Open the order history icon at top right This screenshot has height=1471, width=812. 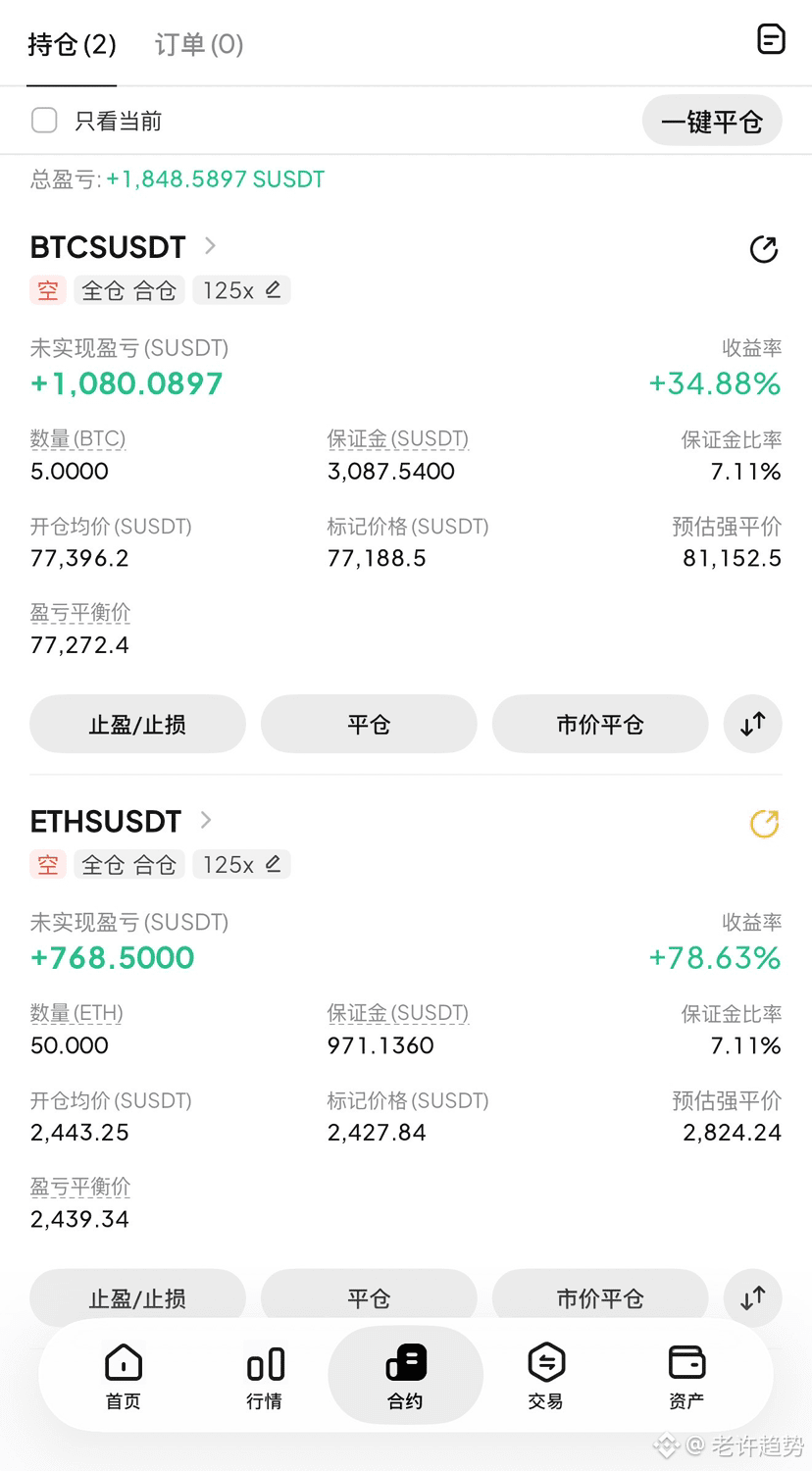point(771,39)
